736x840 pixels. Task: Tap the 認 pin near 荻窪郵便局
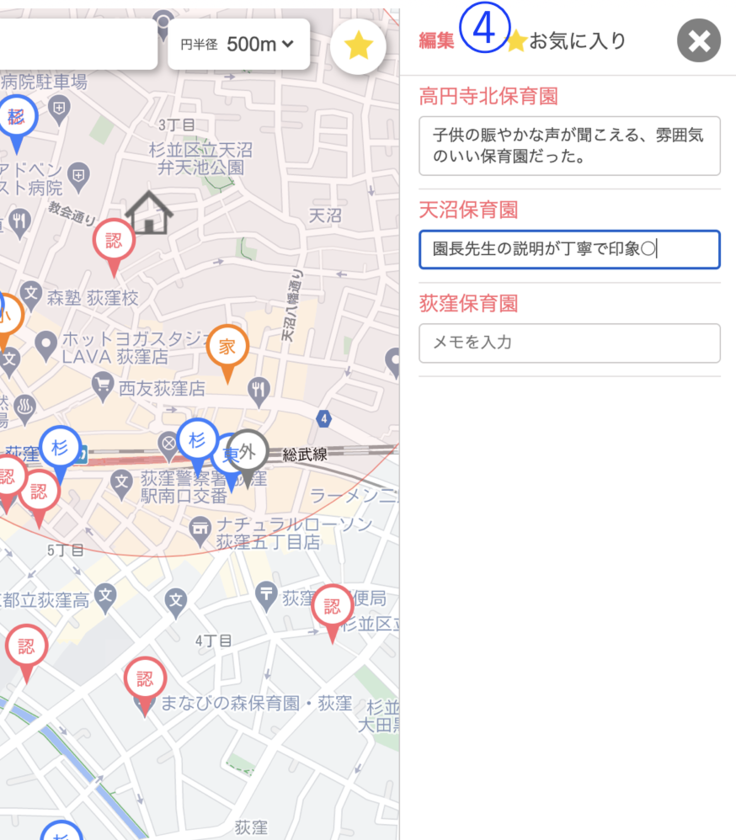pyautogui.click(x=332, y=607)
